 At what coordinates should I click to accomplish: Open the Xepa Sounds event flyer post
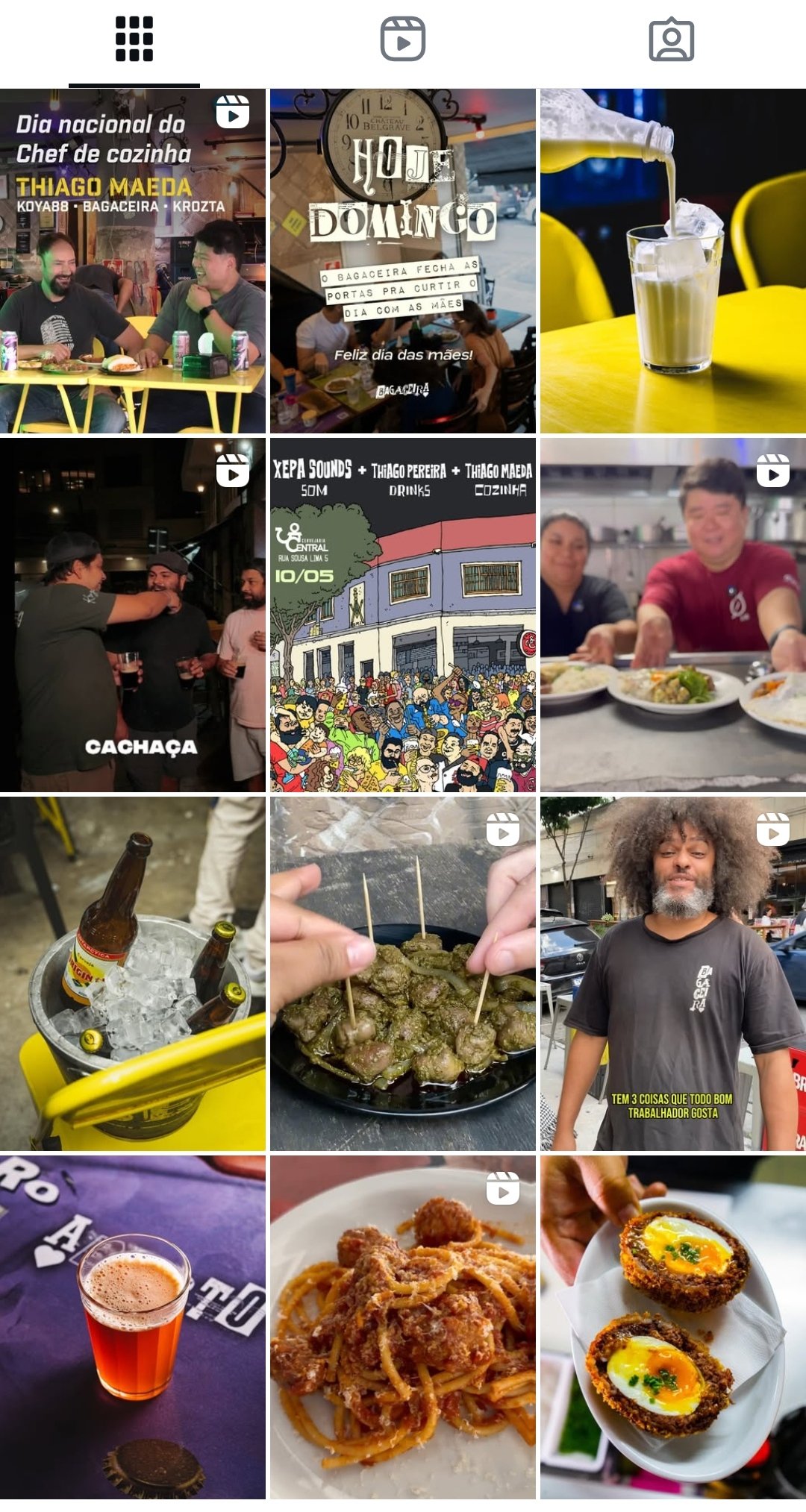pyautogui.click(x=403, y=615)
